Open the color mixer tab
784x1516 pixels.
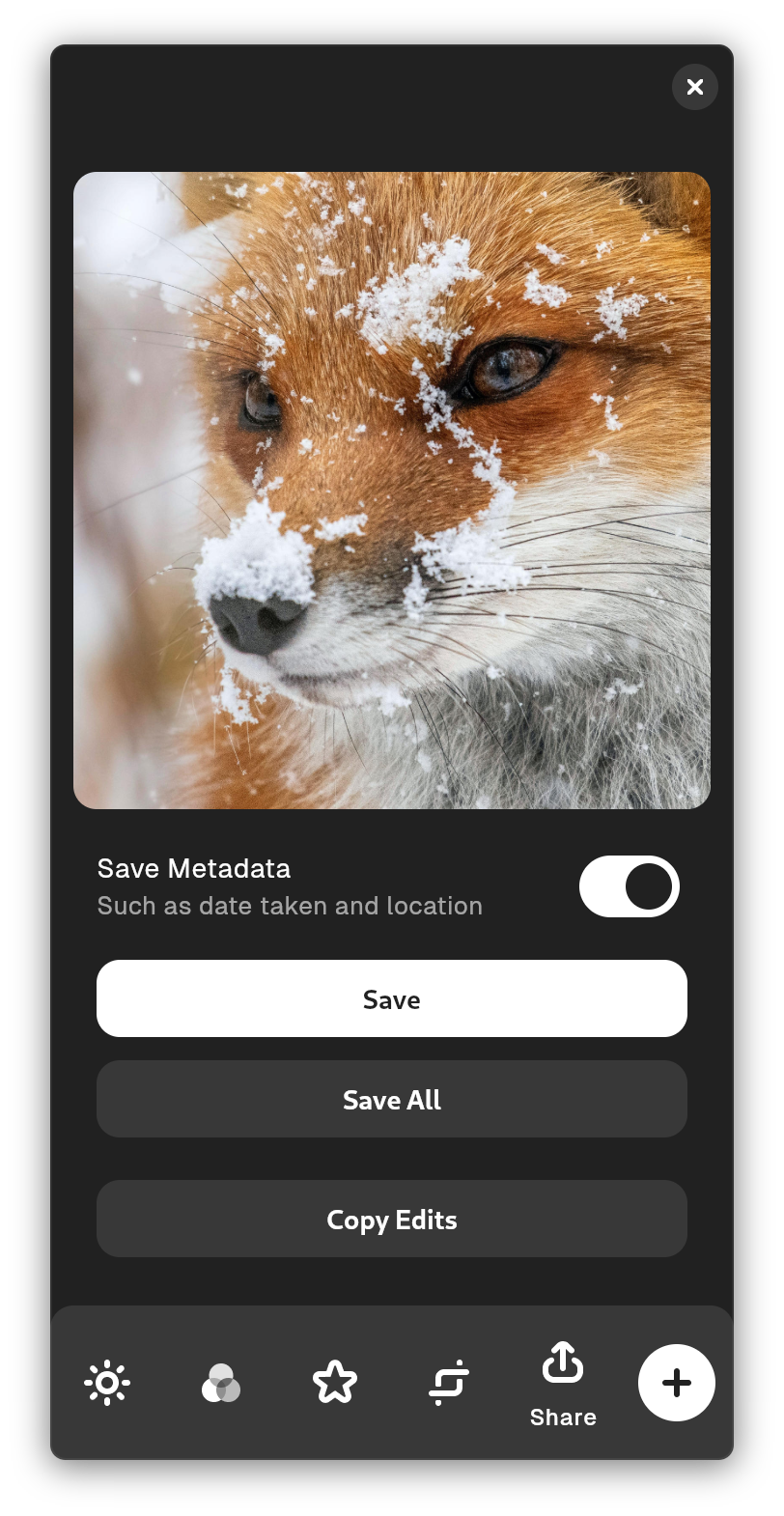tap(221, 1383)
